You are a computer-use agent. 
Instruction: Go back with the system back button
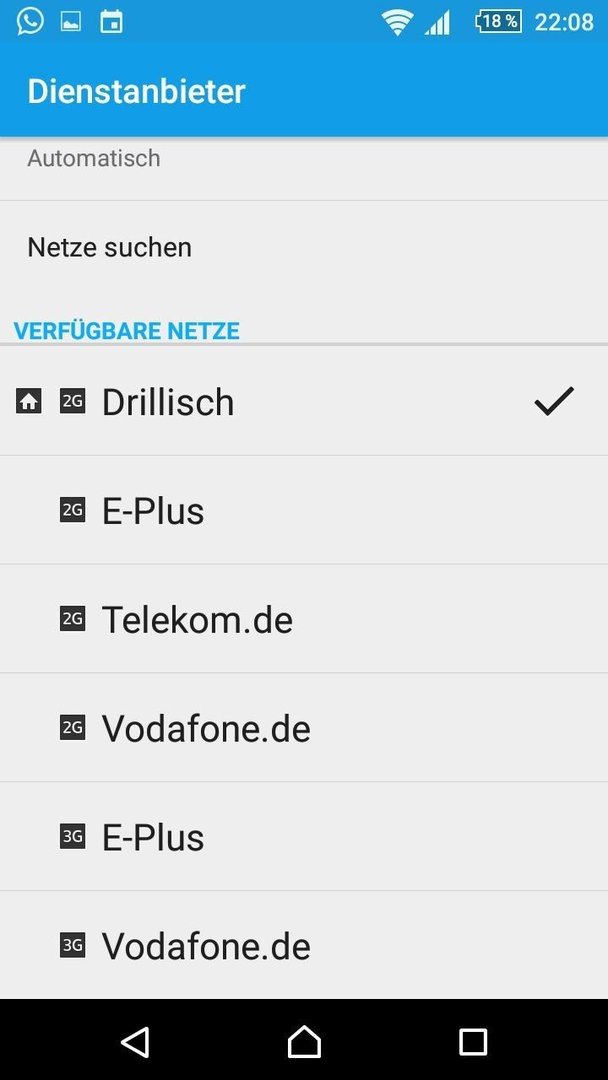pyautogui.click(x=136, y=1041)
